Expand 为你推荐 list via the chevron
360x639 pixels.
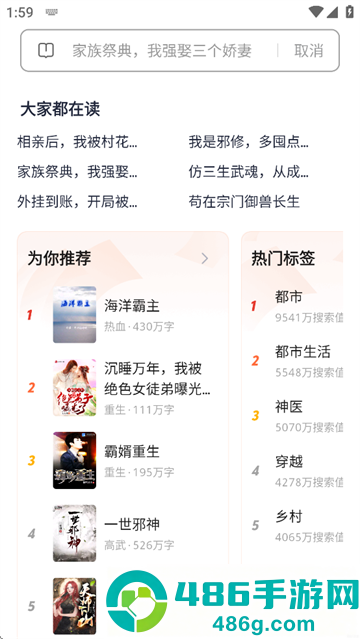point(205,258)
